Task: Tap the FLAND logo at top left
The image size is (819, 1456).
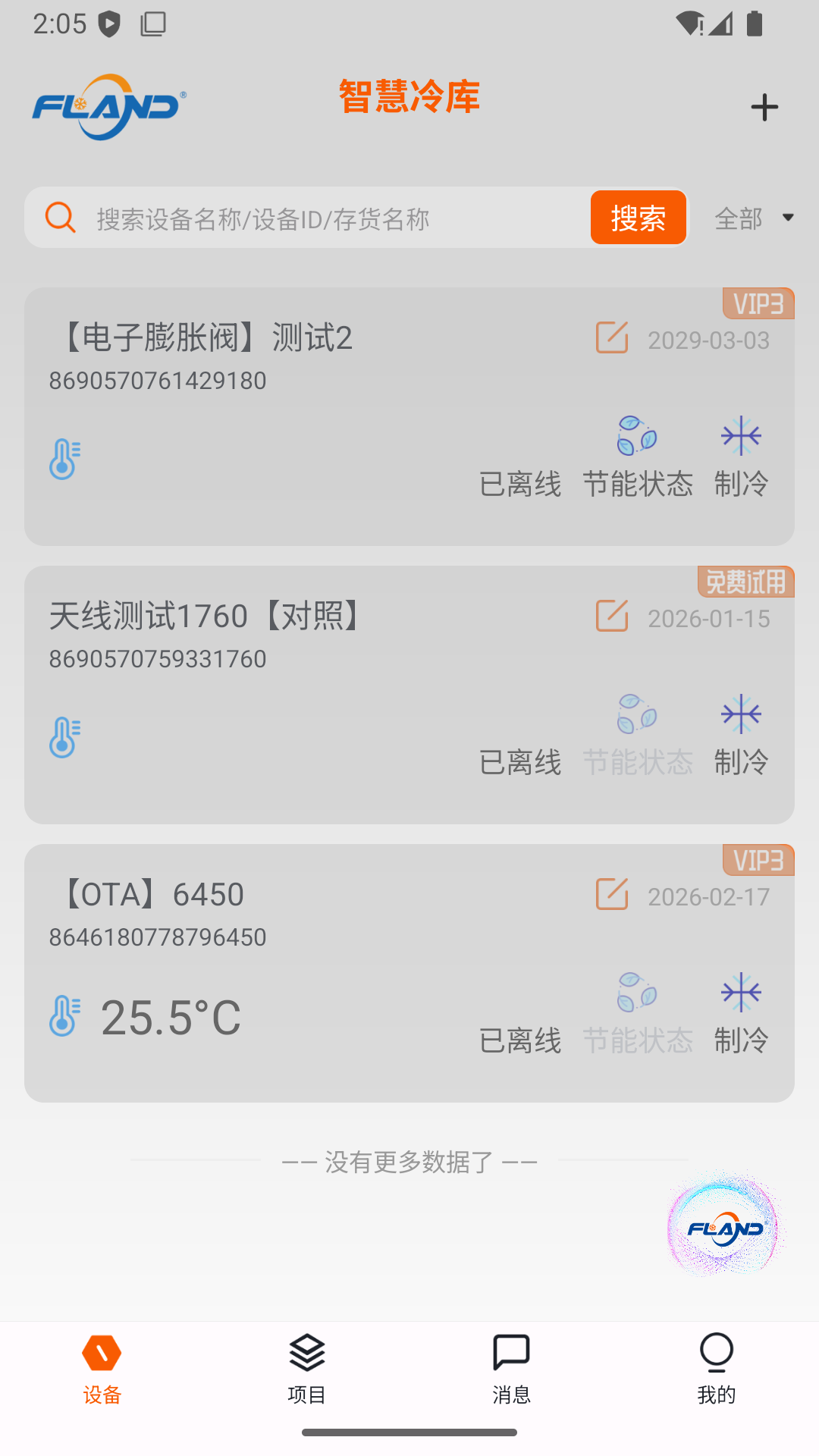Action: [106, 106]
